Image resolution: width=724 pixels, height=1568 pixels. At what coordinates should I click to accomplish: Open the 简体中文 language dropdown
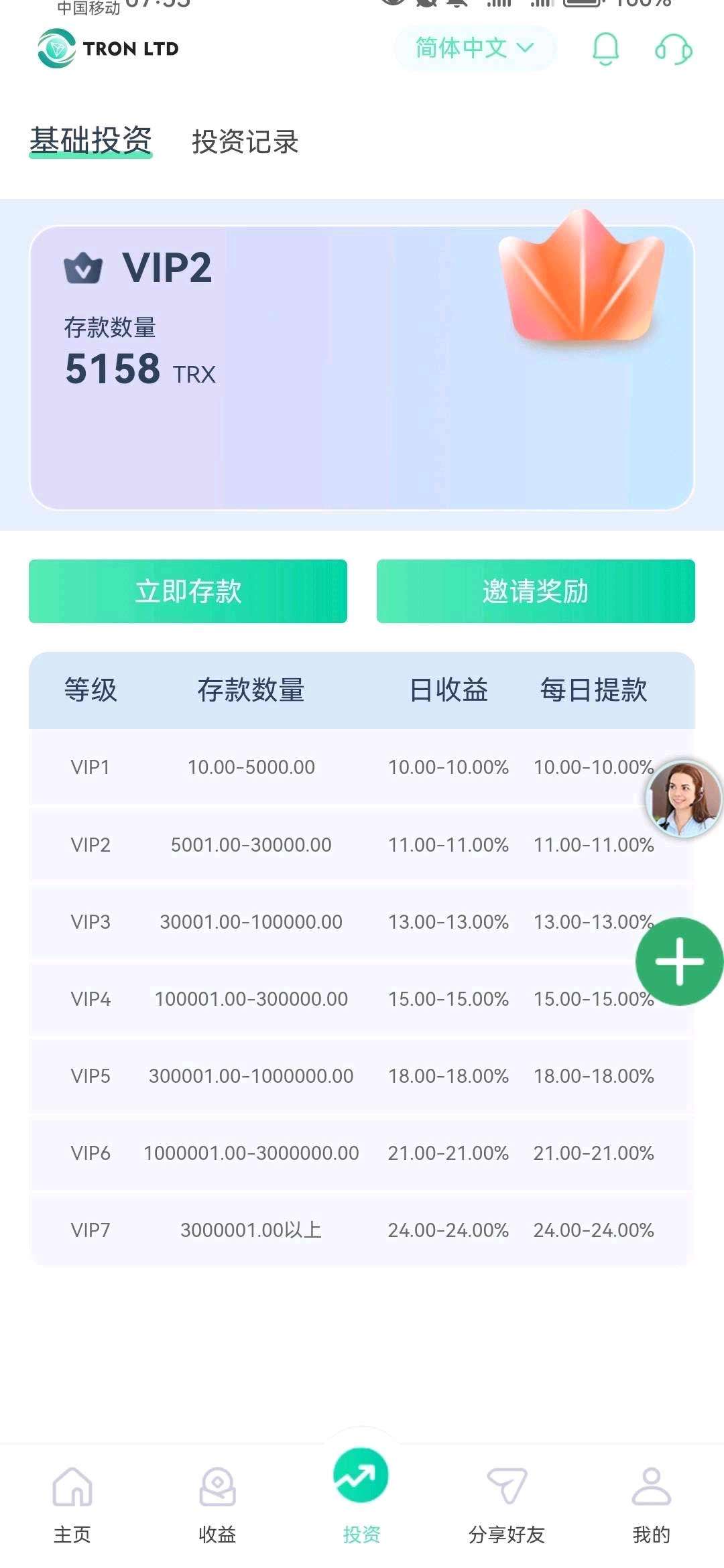tap(474, 48)
